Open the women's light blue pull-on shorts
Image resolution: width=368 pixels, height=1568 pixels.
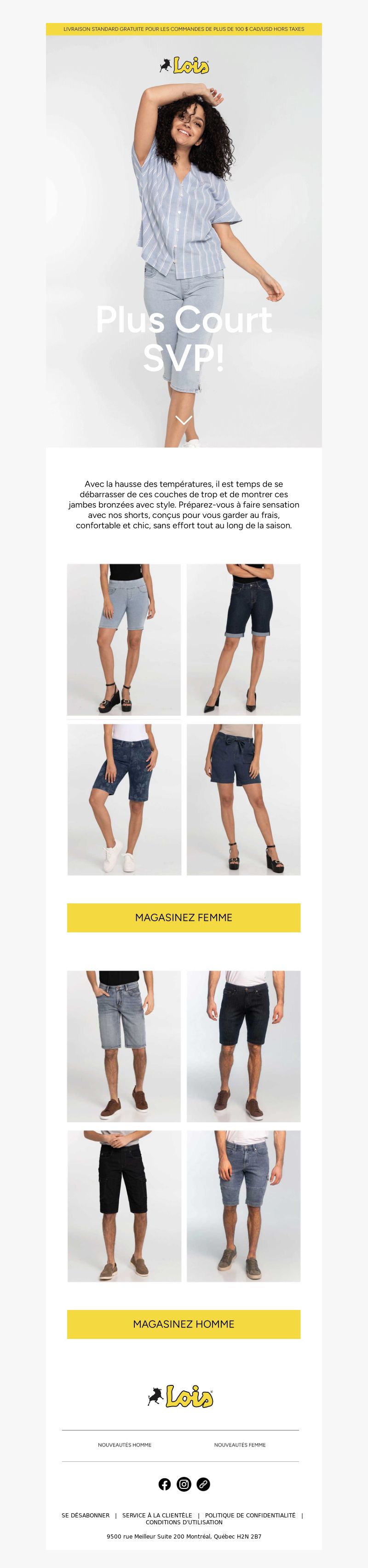124,639
